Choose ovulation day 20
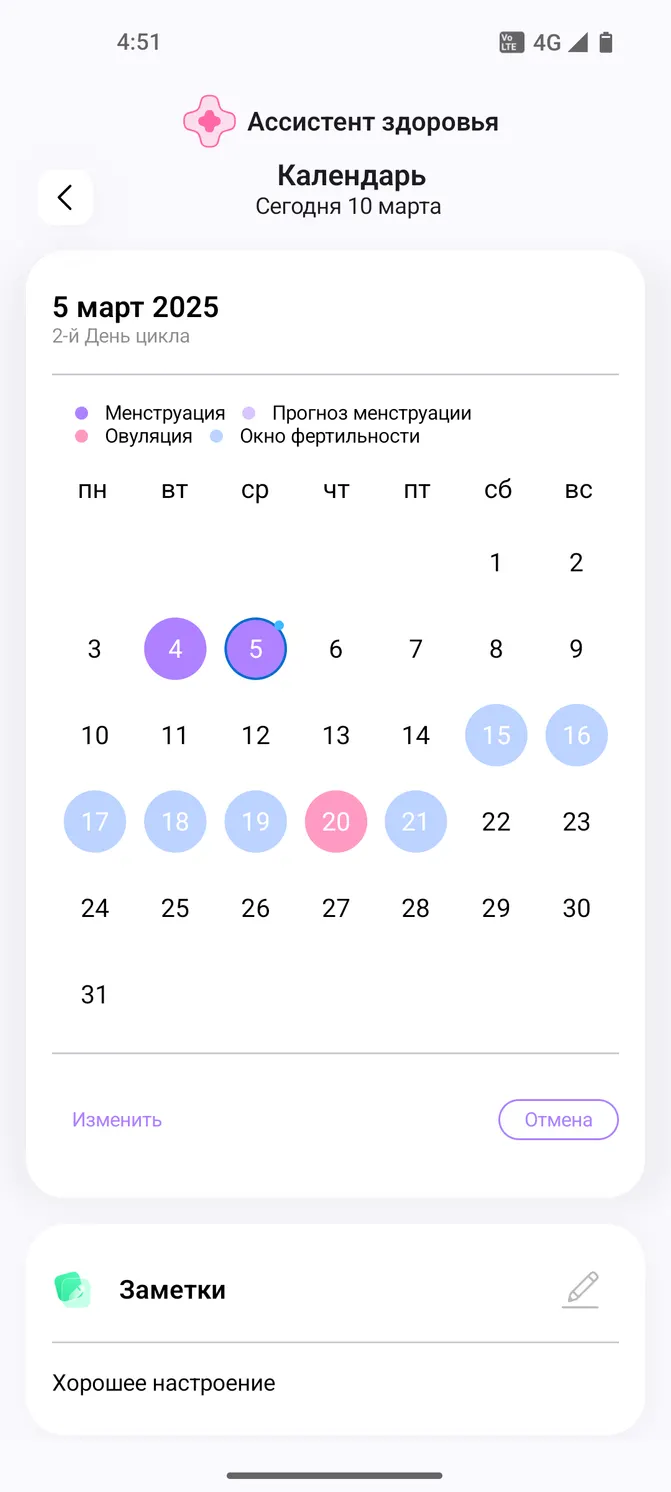 (336, 822)
